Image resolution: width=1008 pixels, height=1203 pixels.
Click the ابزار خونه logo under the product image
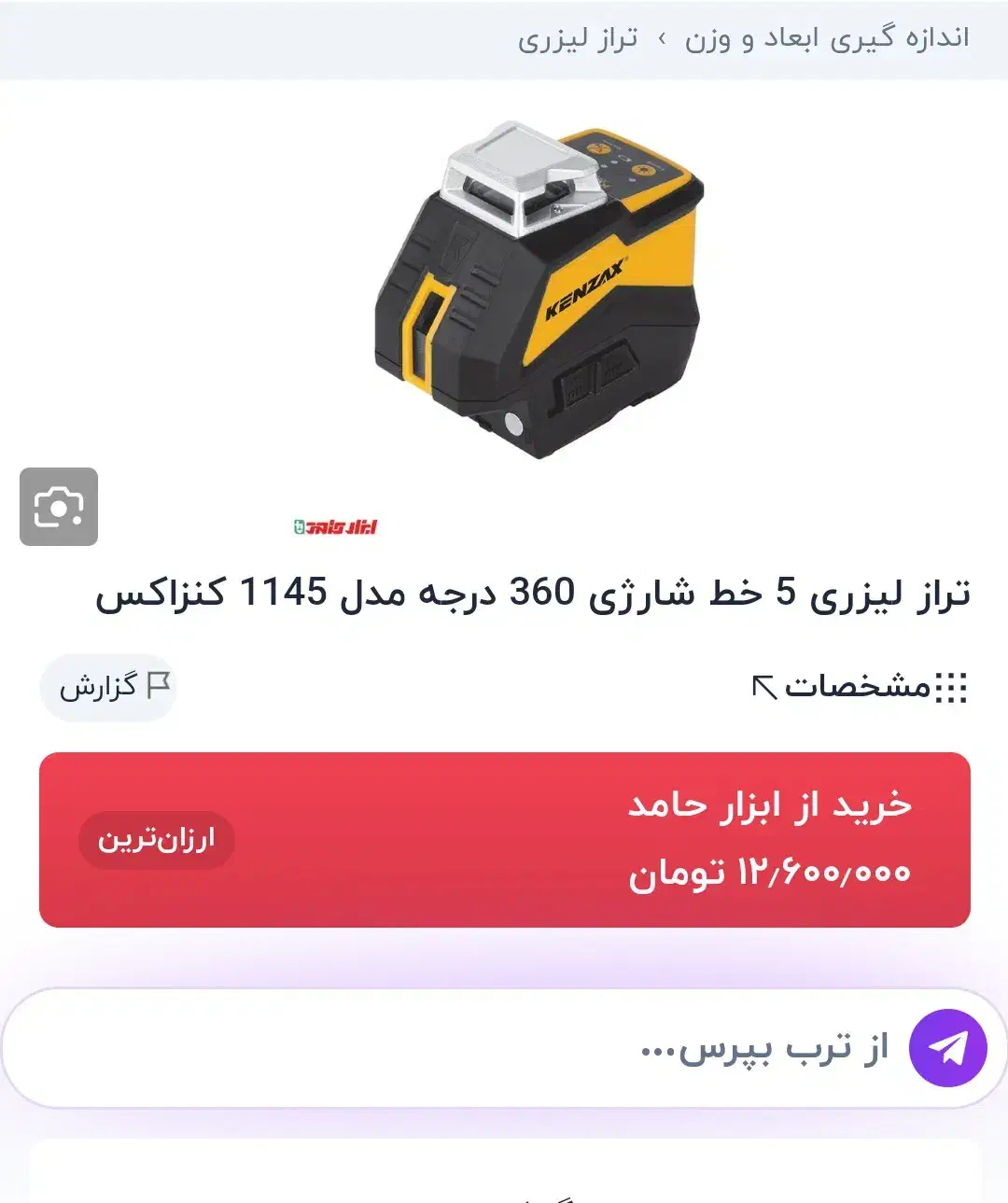[336, 525]
